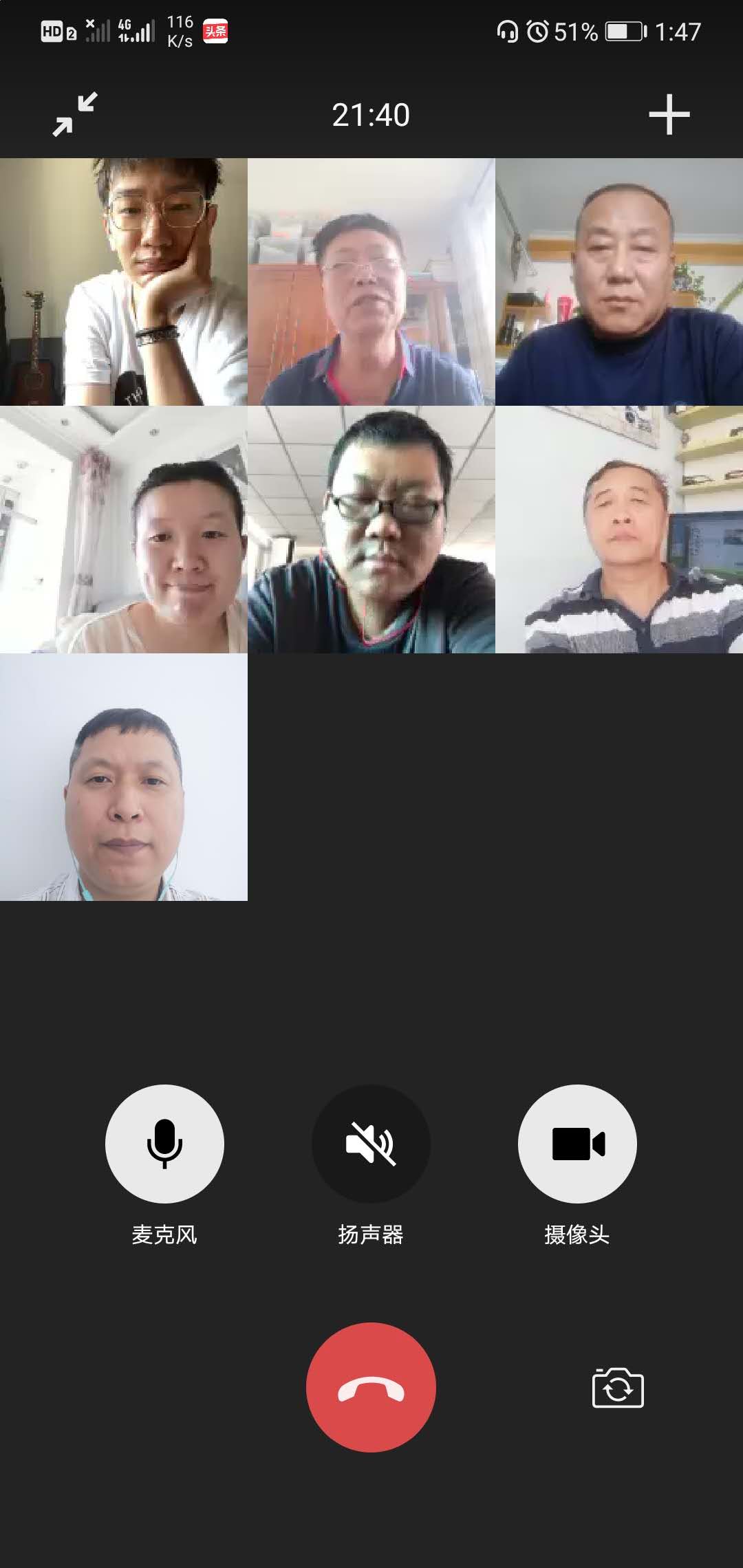743x1568 pixels.
Task: Enlarge tile of man wearing black-framed glasses
Action: (371, 530)
